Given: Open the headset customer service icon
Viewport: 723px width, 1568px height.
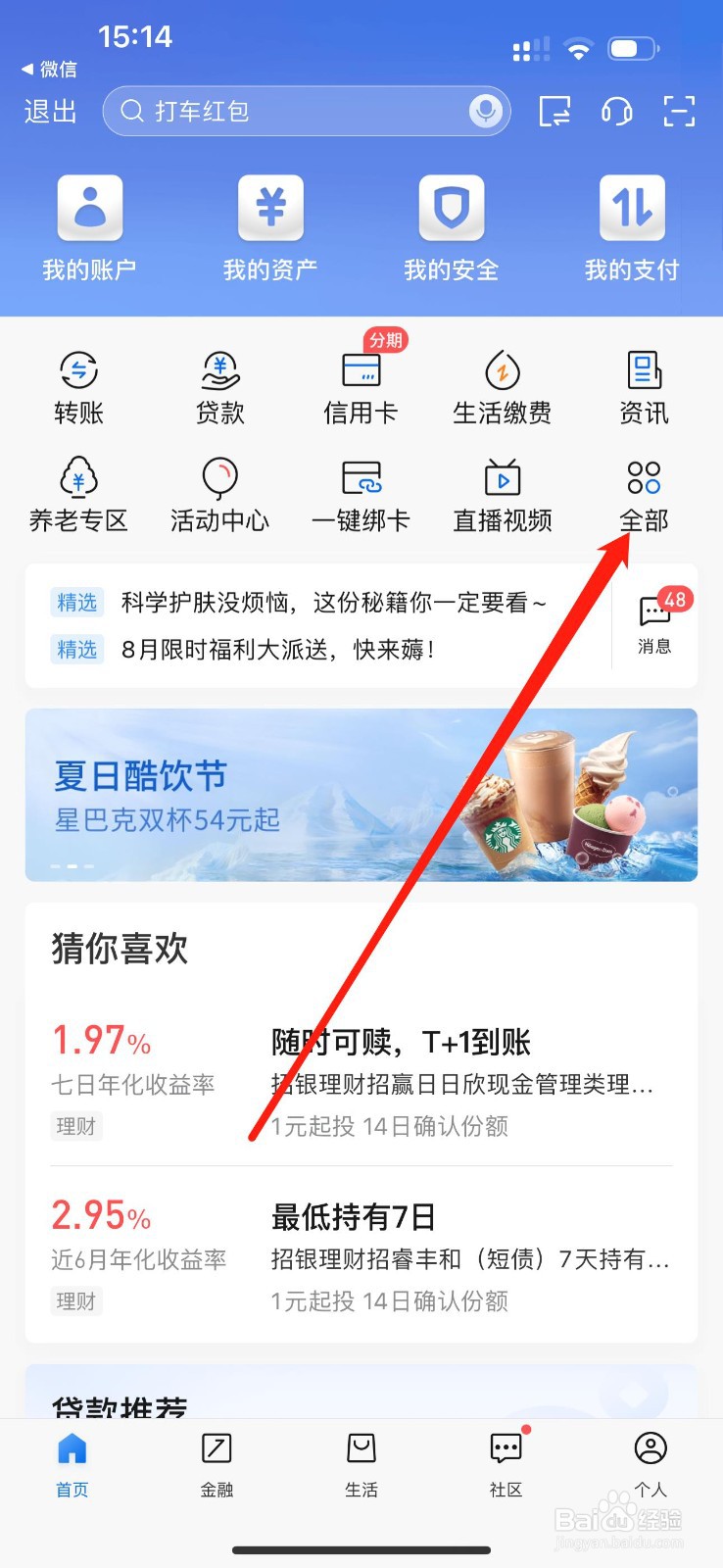Looking at the screenshot, I should coord(617,112).
